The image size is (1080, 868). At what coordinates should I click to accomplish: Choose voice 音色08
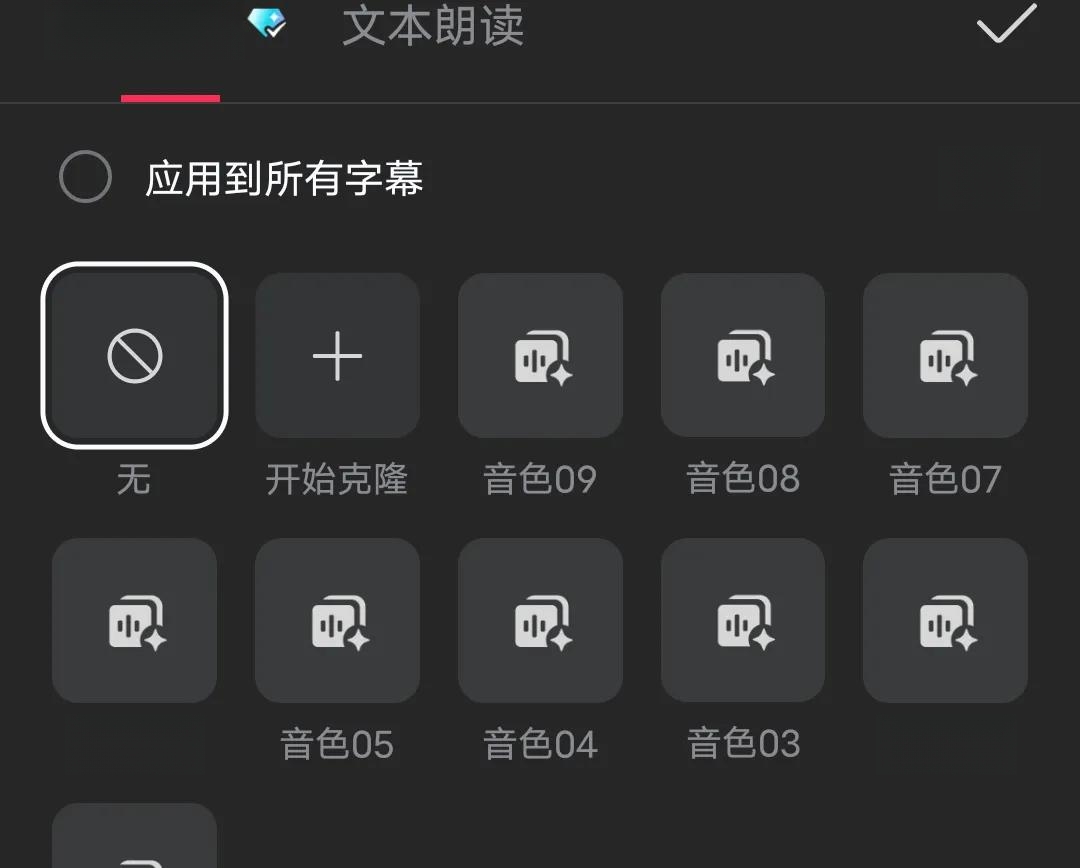743,356
